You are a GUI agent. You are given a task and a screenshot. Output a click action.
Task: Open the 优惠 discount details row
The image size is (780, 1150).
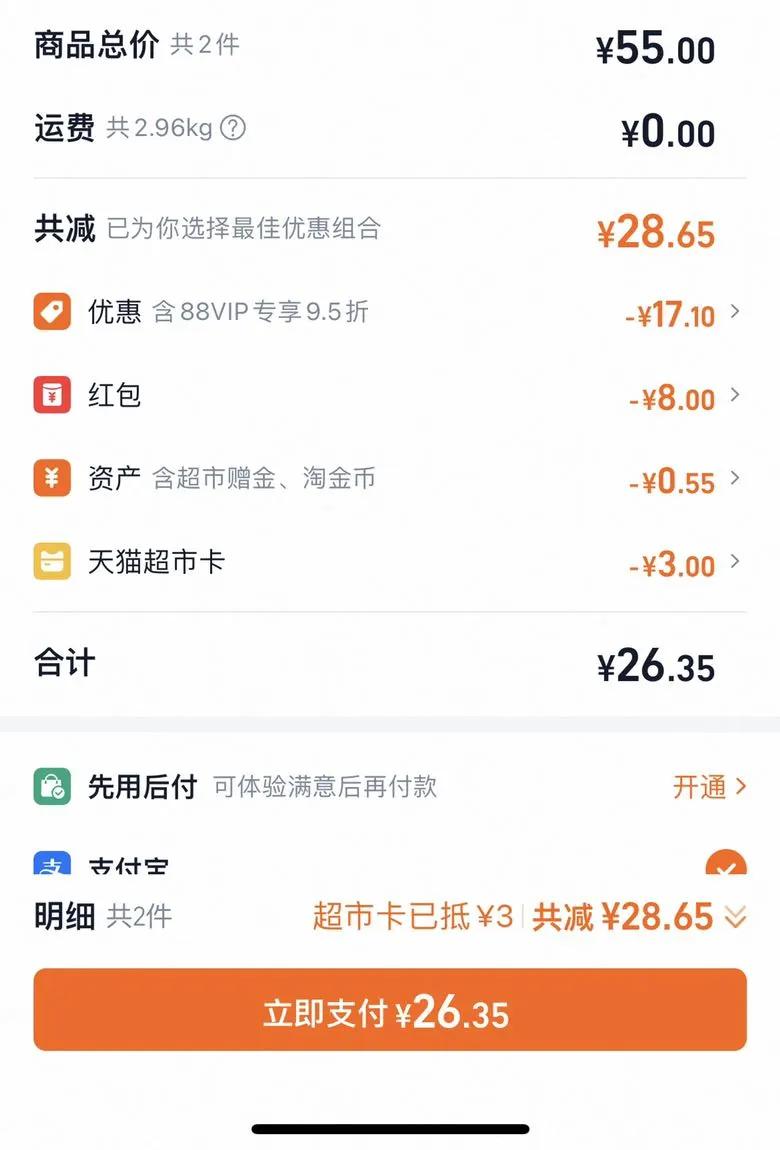coord(390,313)
